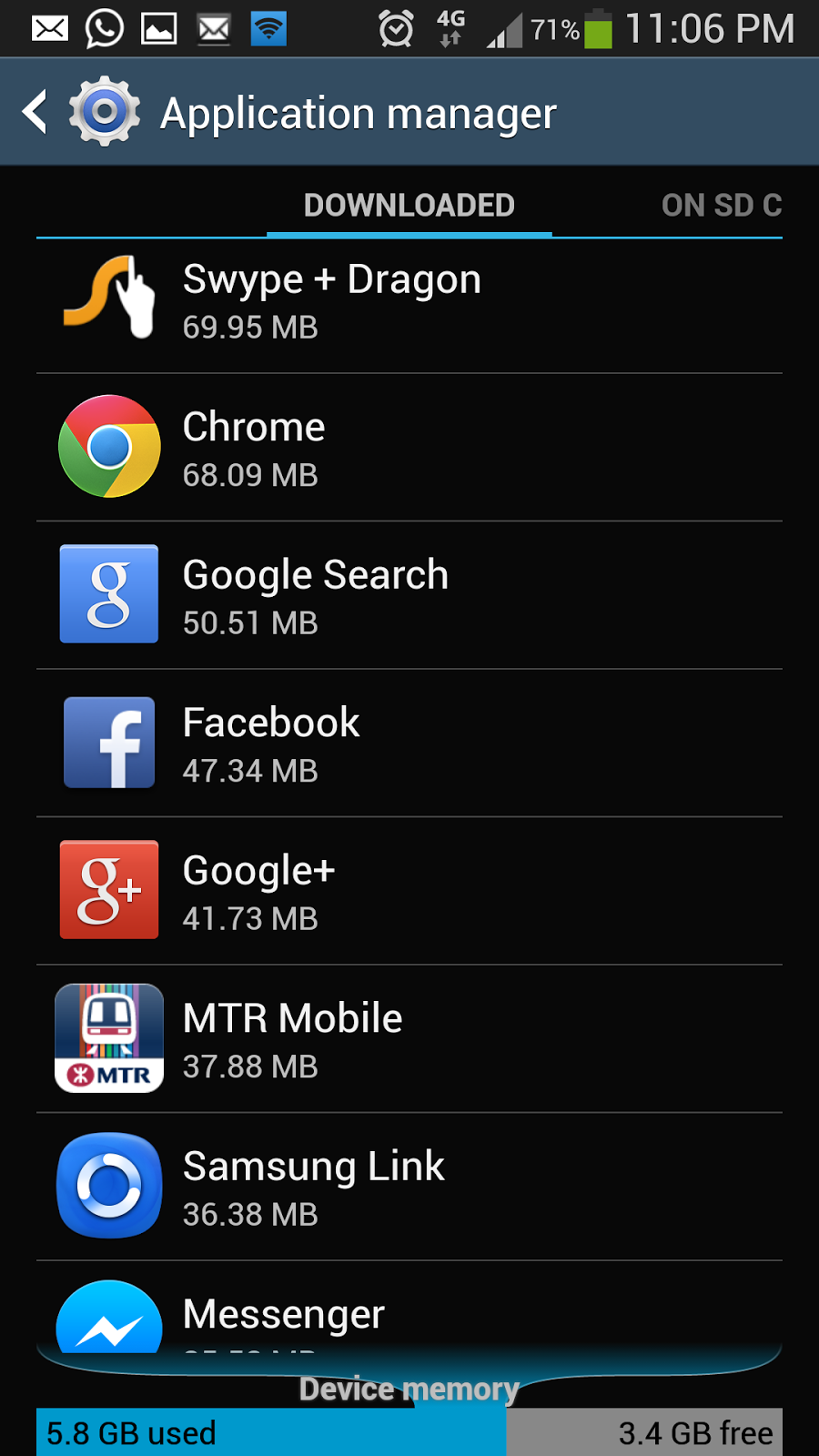Select Google+ in the app list
819x1456 pixels.
(x=409, y=892)
